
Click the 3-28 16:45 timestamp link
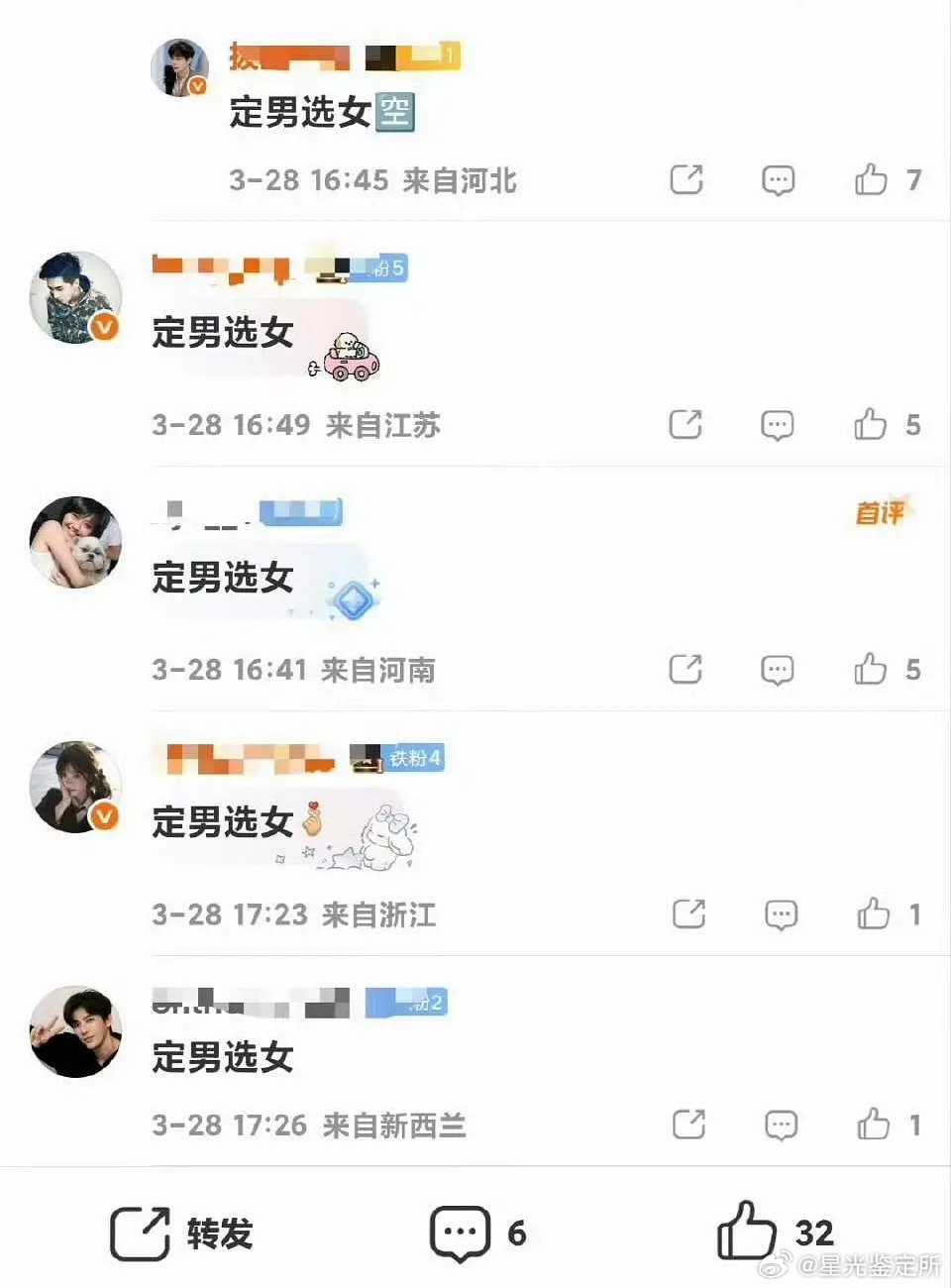[309, 180]
